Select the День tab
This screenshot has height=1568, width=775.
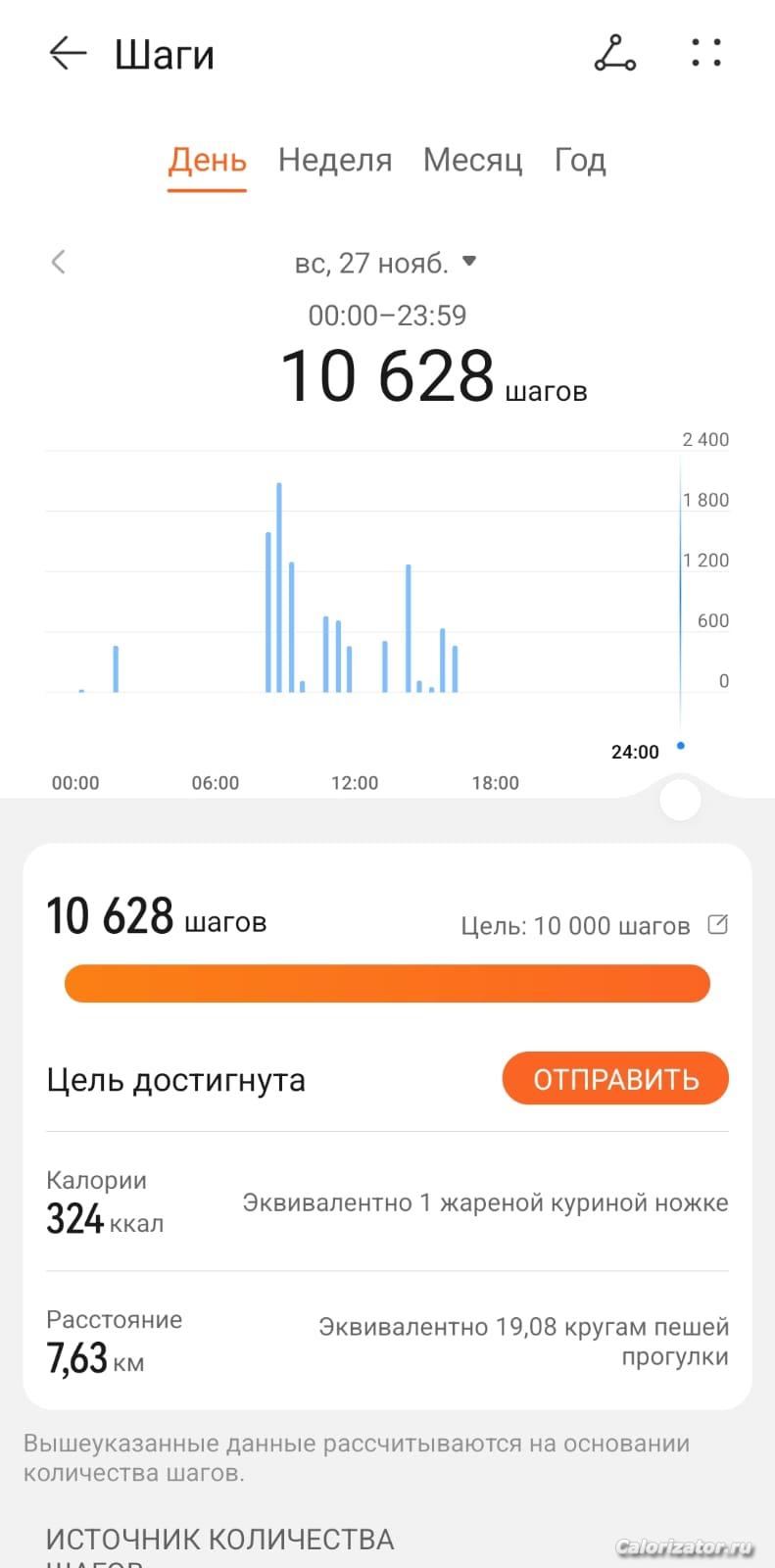pyautogui.click(x=207, y=160)
